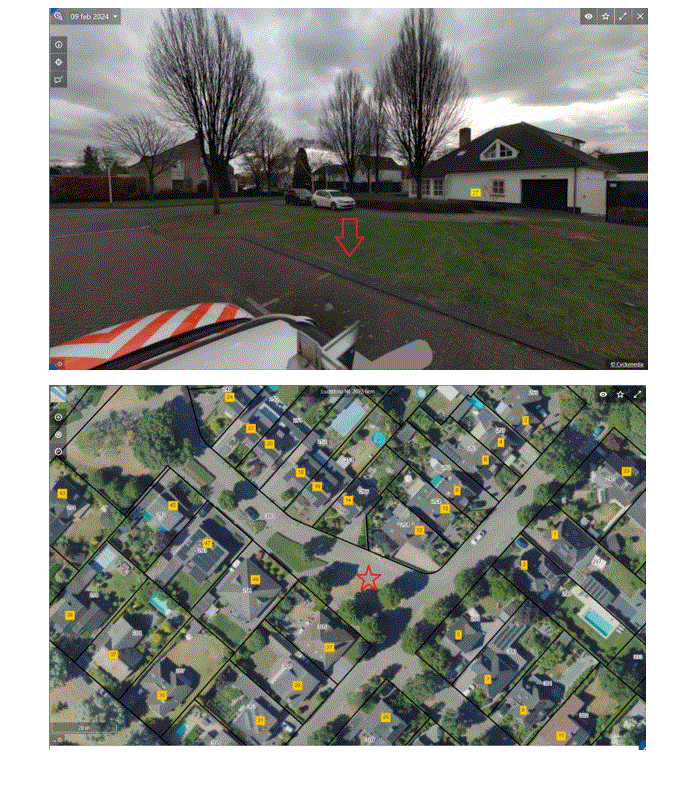Center on location with the crosshair icon
The image size is (684, 799).
59,62
